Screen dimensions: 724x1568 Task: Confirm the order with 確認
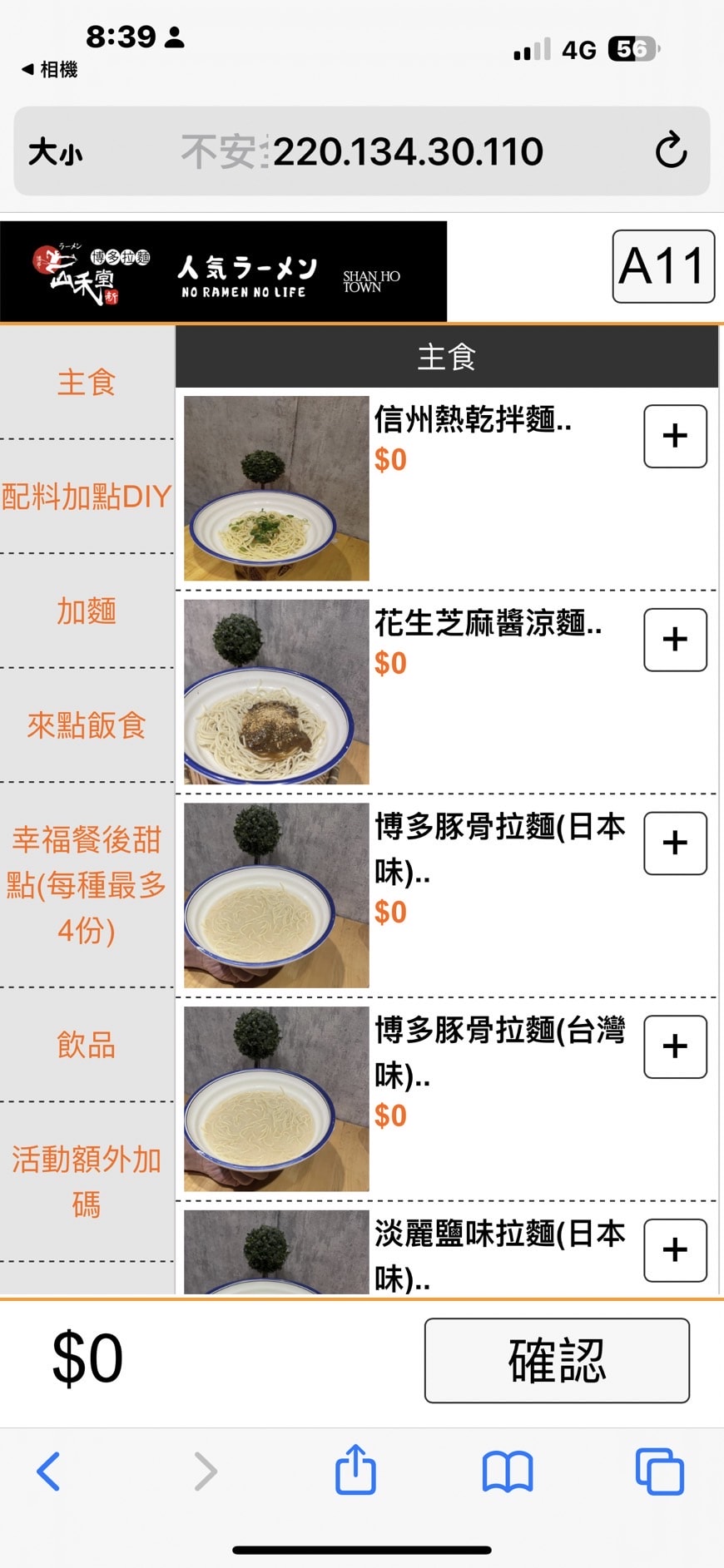556,1360
